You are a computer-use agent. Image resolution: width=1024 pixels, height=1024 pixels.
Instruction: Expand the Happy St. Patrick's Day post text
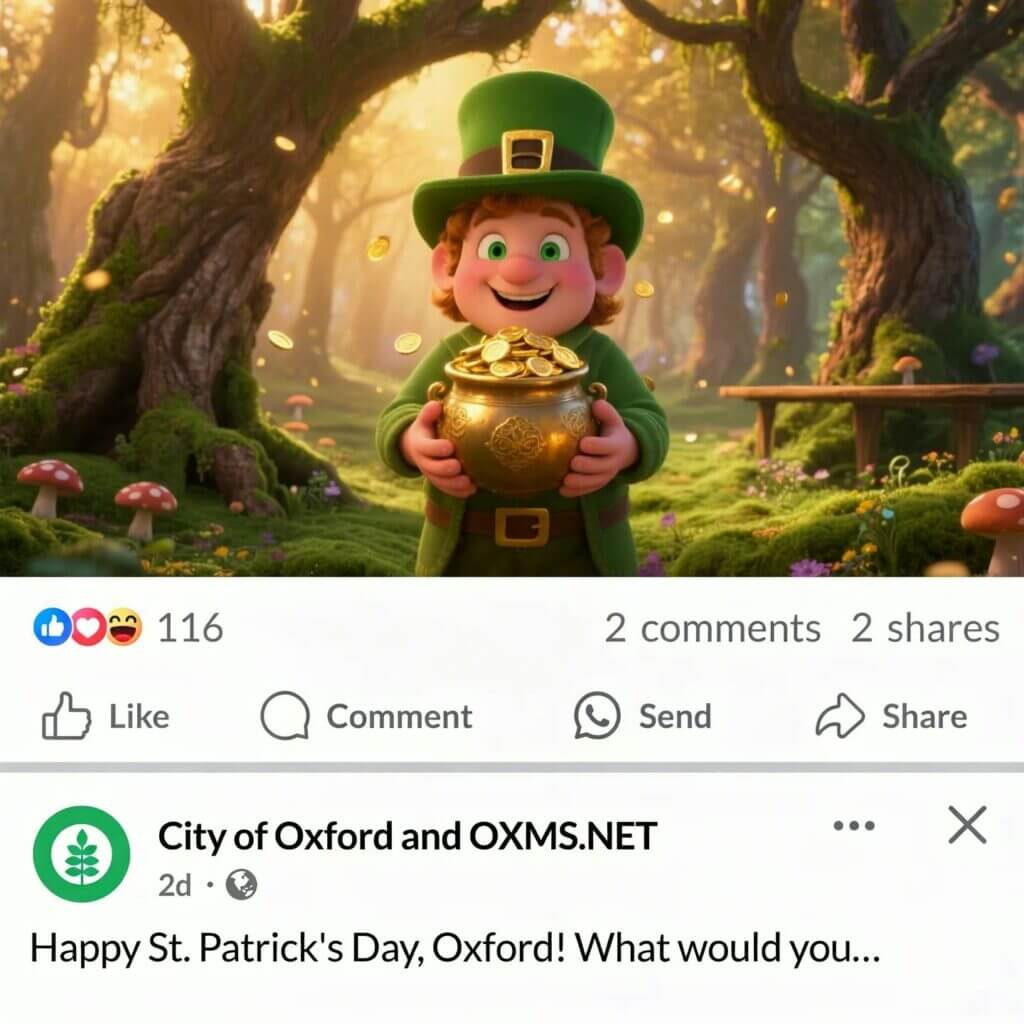click(455, 948)
